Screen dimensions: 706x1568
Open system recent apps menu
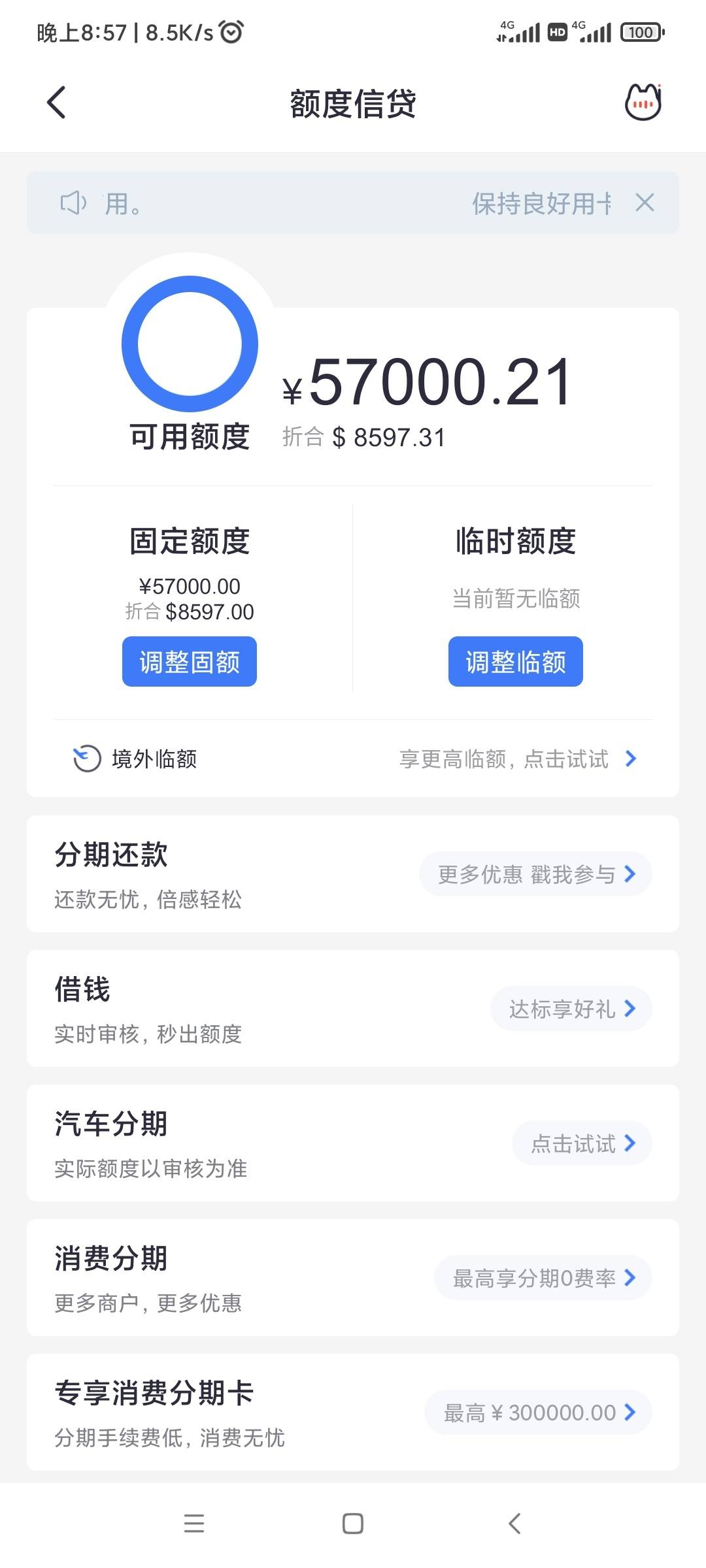pos(194,1524)
